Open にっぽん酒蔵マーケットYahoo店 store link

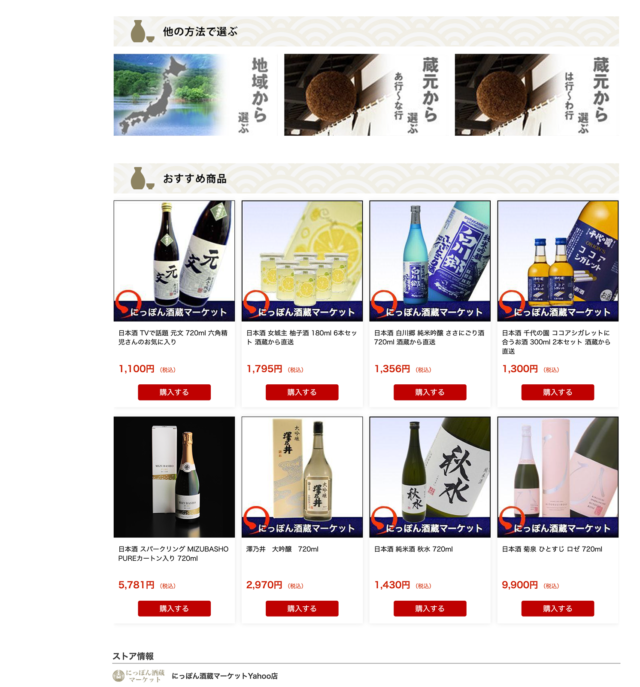pos(224,677)
